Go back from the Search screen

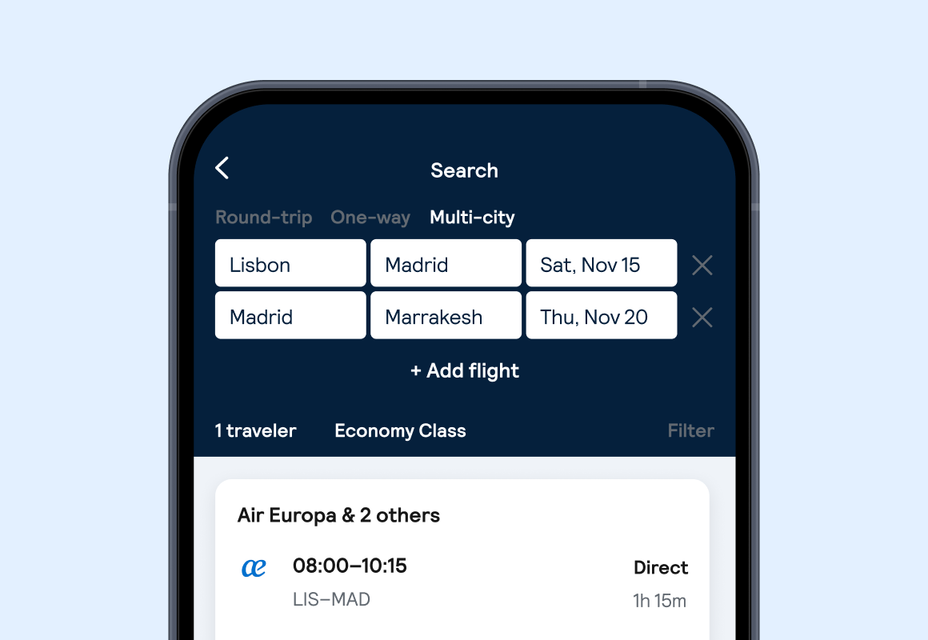click(x=223, y=169)
